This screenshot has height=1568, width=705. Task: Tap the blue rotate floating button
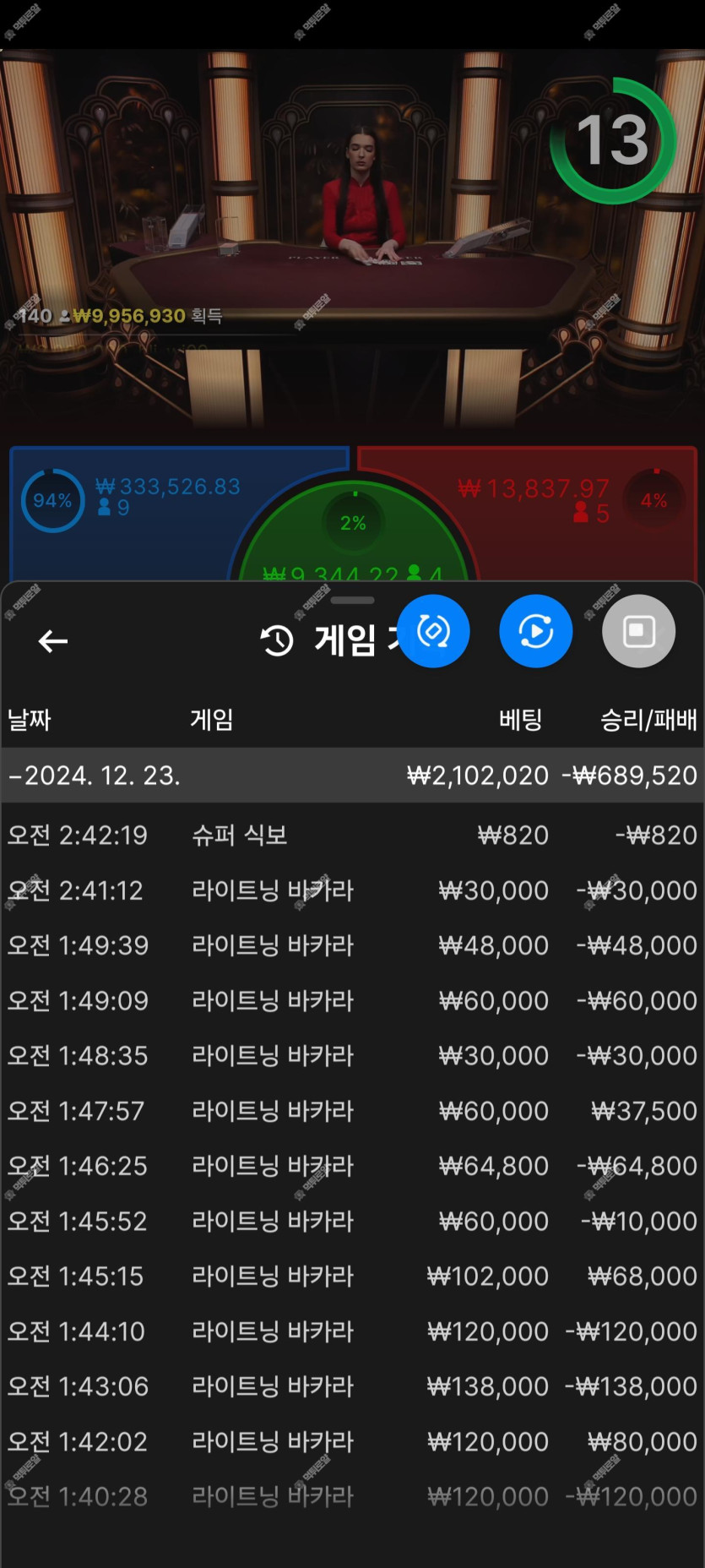click(x=433, y=631)
